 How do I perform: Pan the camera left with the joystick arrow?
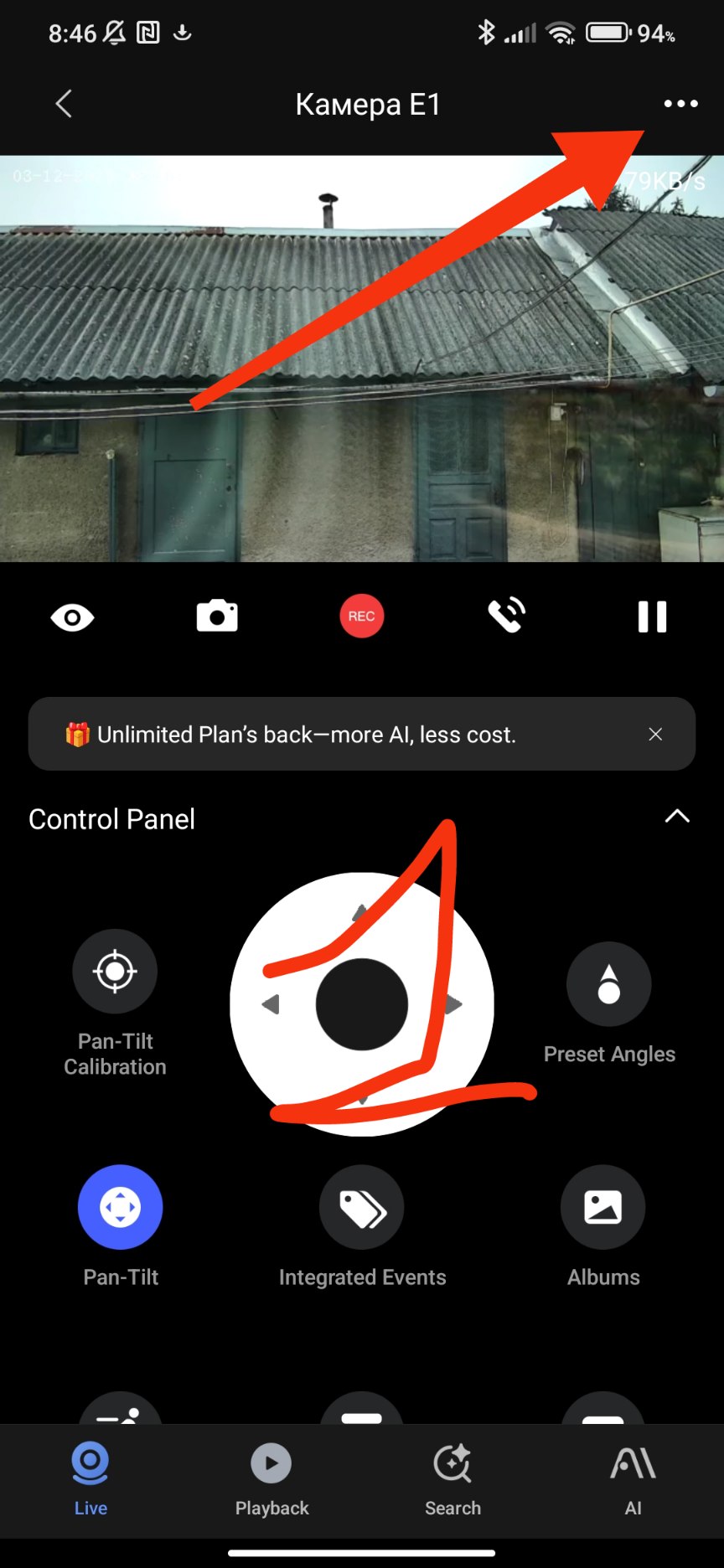pos(270,1004)
